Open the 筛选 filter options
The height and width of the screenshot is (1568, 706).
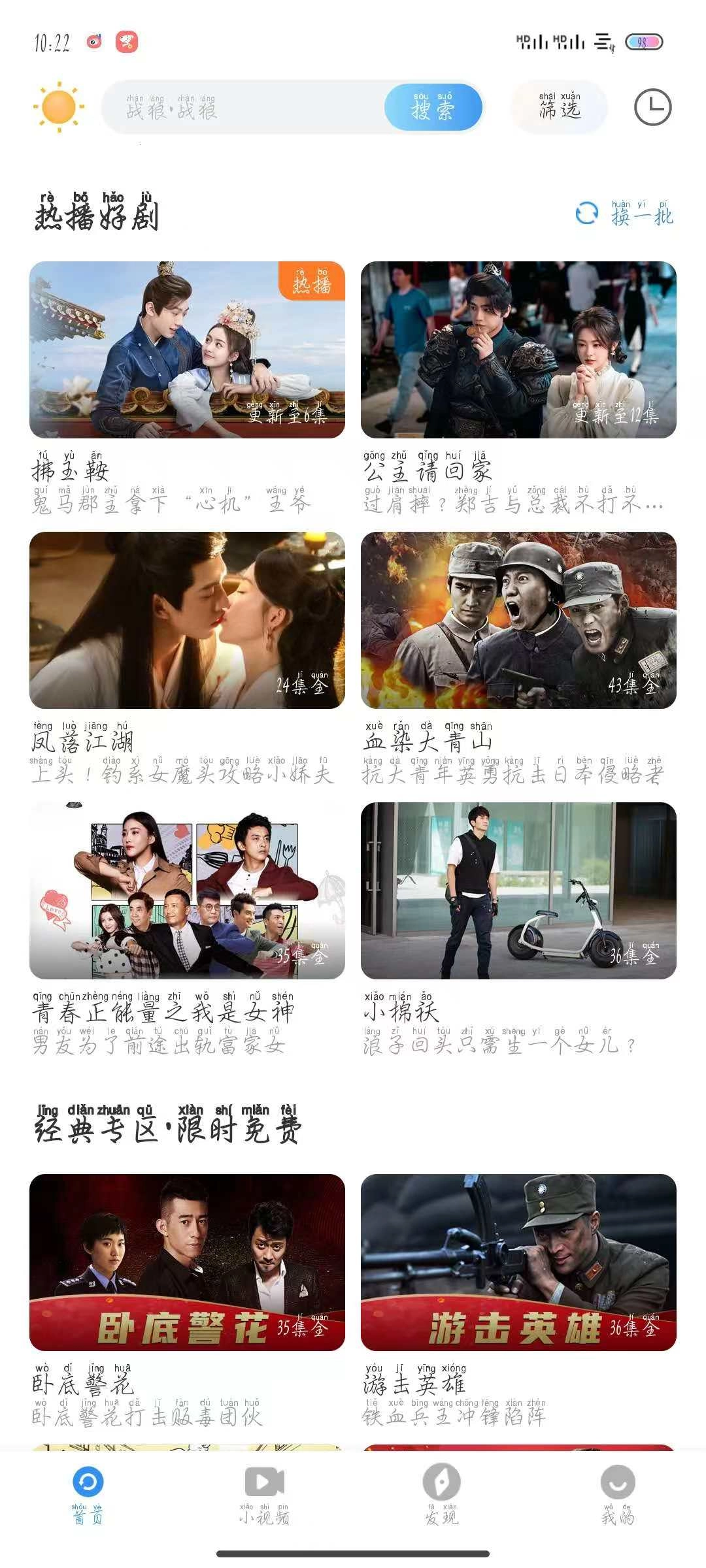(560, 108)
